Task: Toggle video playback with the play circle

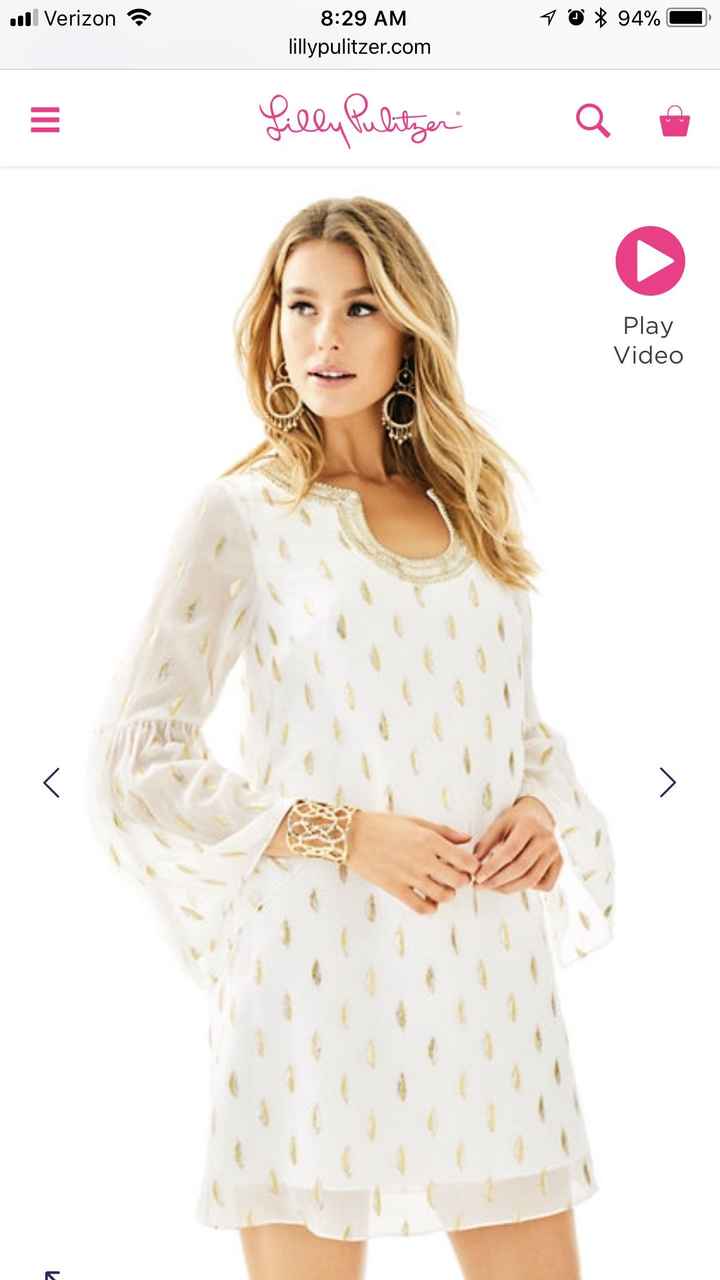Action: 648,263
